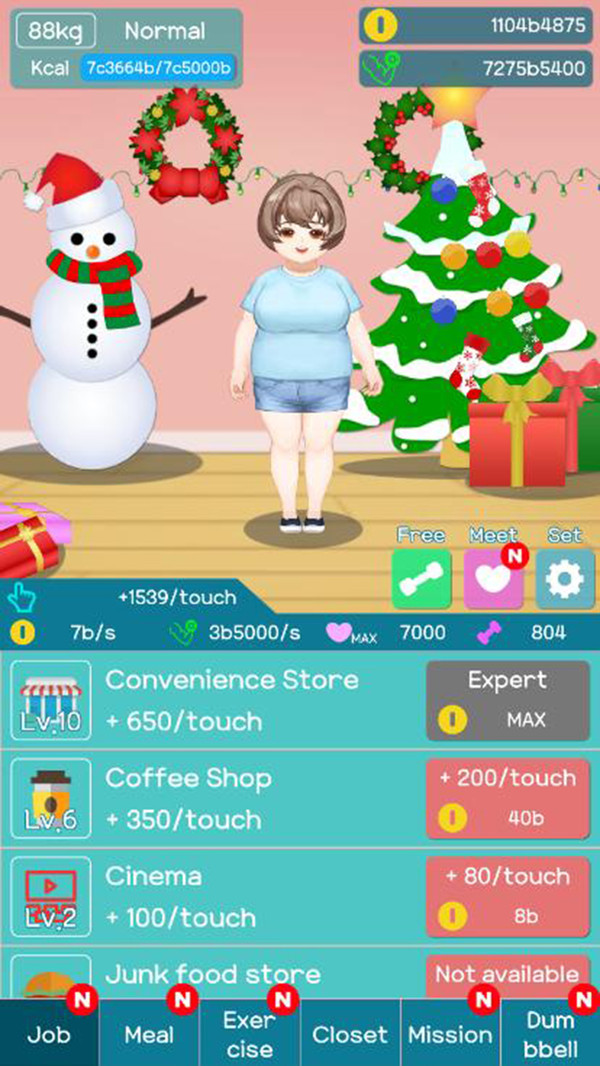Open the Exercise tab
This screenshot has height=1066, width=600.
(249, 1034)
